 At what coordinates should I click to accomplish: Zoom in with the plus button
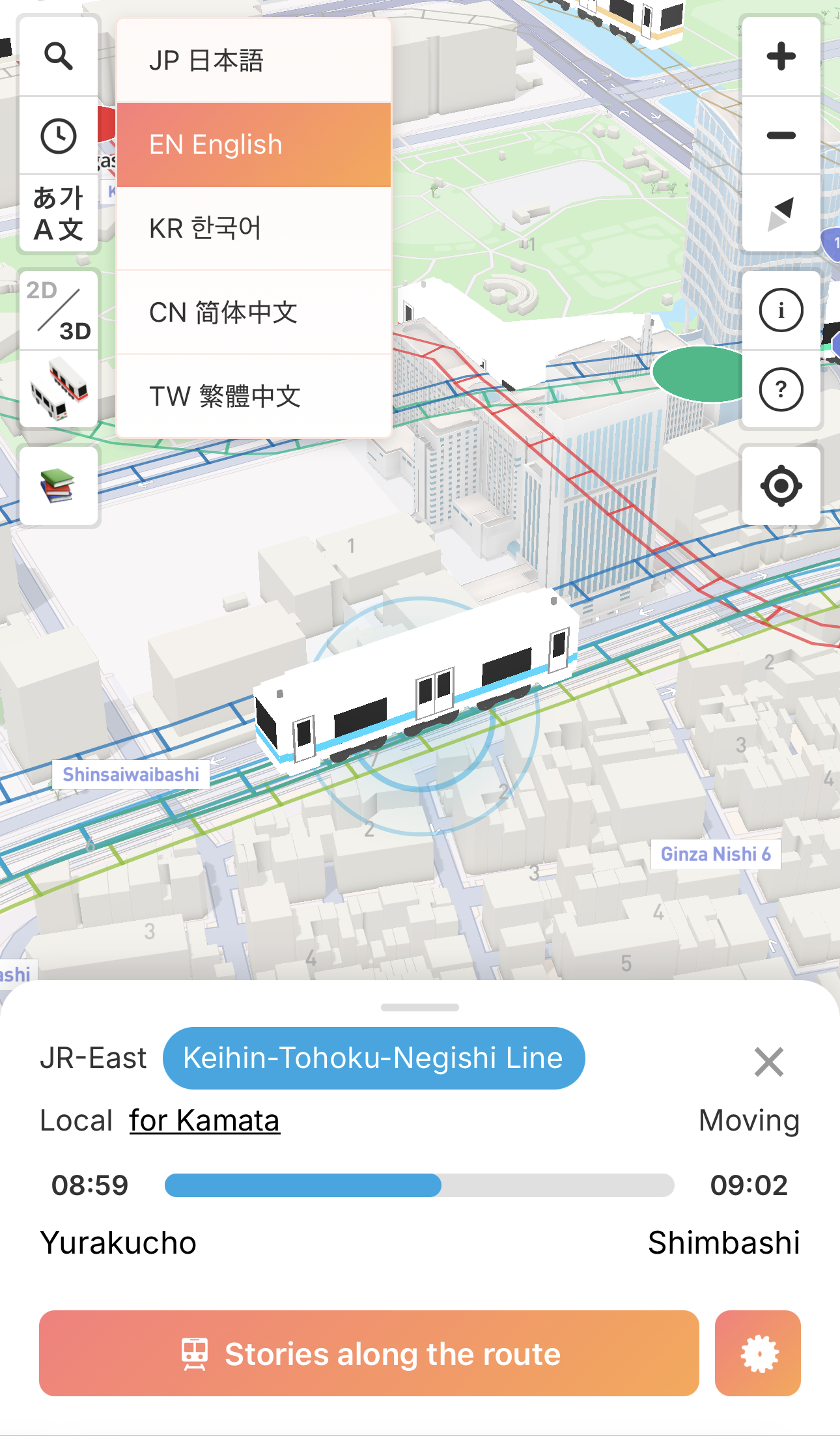pos(781,57)
